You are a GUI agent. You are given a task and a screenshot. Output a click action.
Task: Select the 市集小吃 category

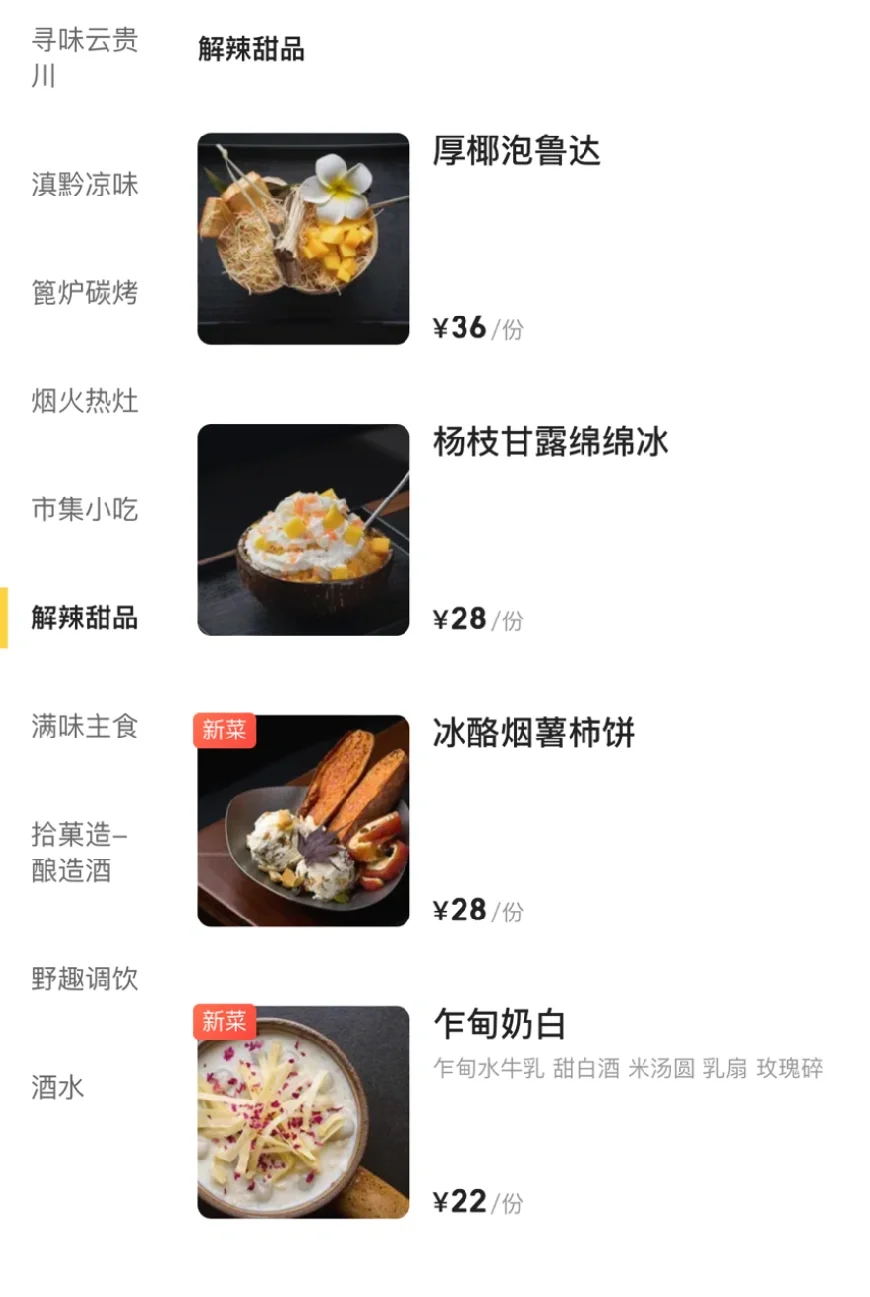tap(85, 512)
